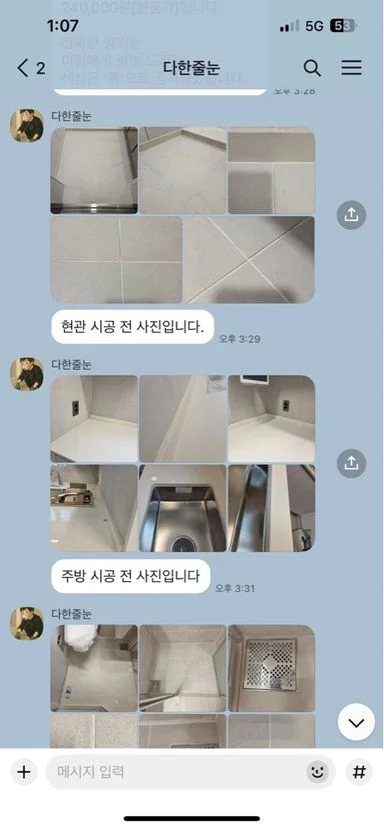
Task: Jump to latest messages with down arrow
Action: click(x=356, y=722)
